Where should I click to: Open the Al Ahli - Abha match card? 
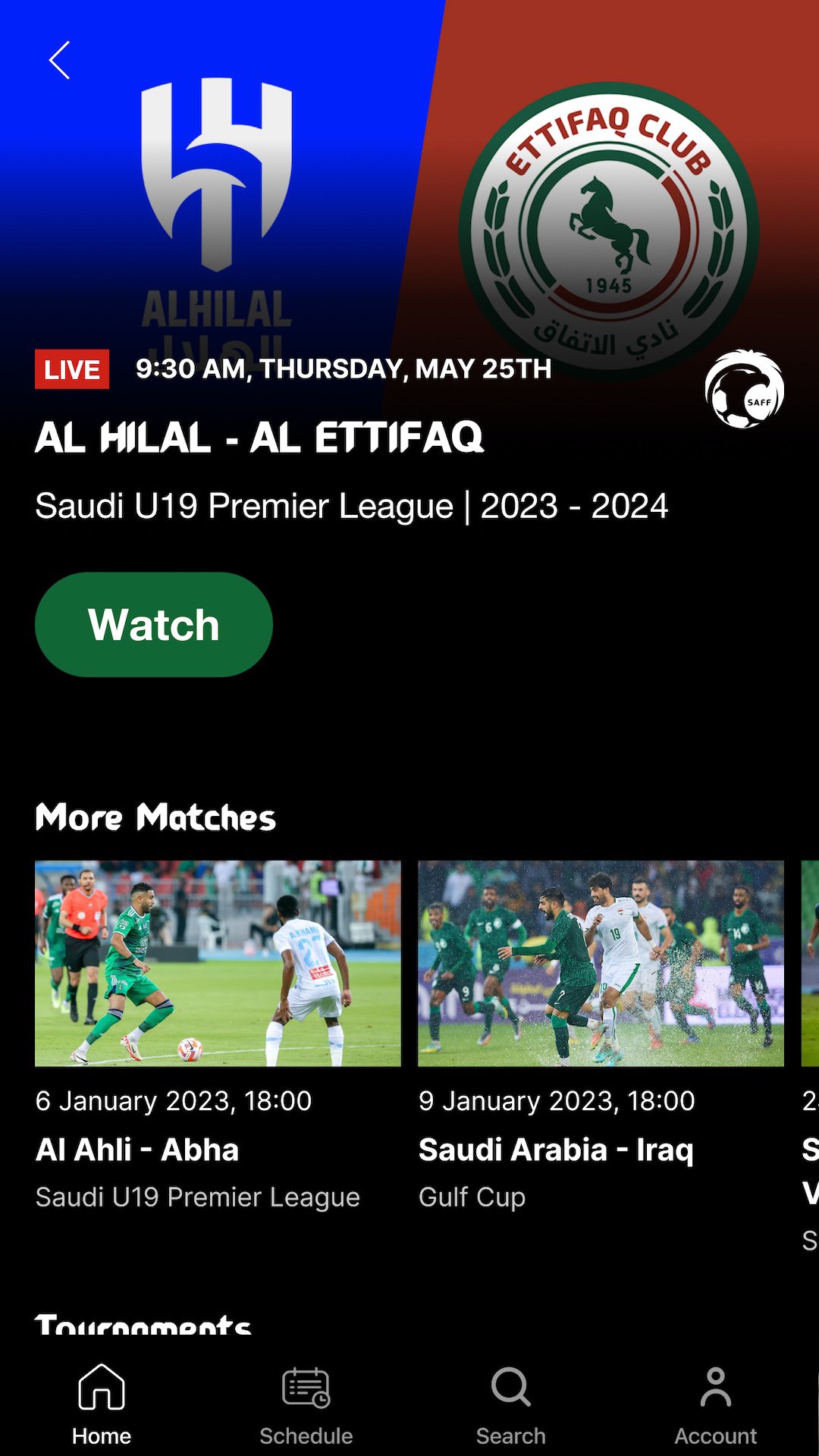point(218,1036)
